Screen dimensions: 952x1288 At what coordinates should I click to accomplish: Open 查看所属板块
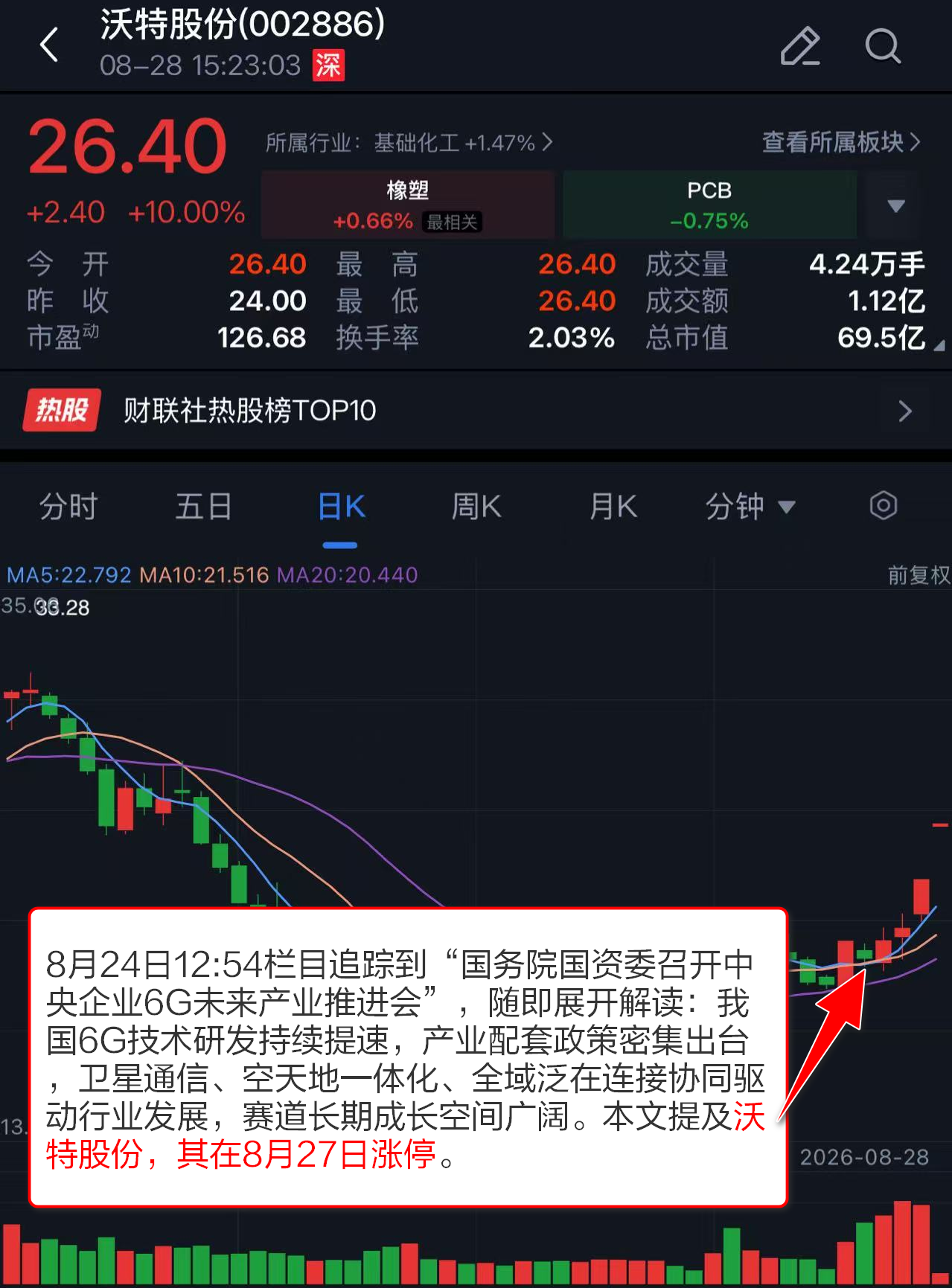pos(842,141)
